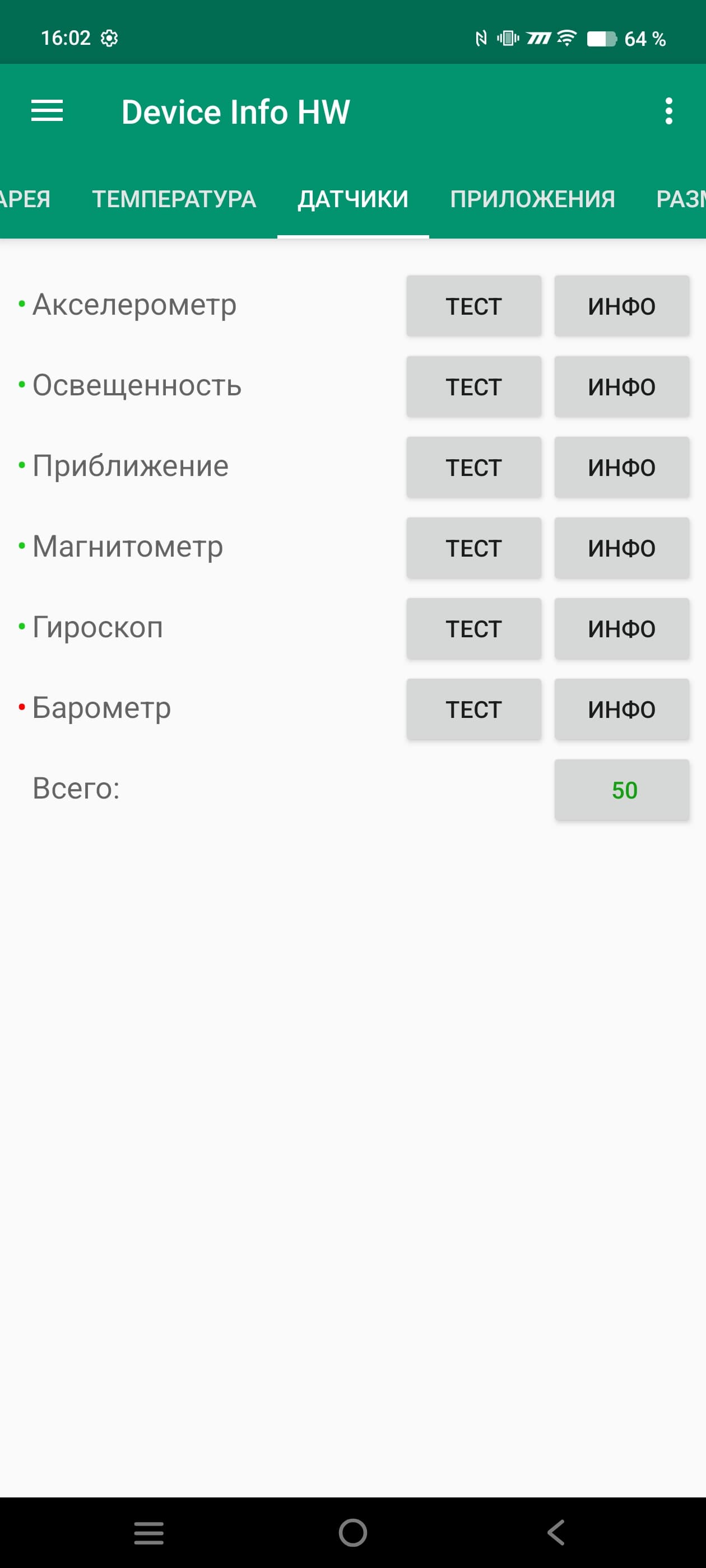706x1568 pixels.
Task: Run ТЕСТ for Акселерометр
Action: [473, 306]
